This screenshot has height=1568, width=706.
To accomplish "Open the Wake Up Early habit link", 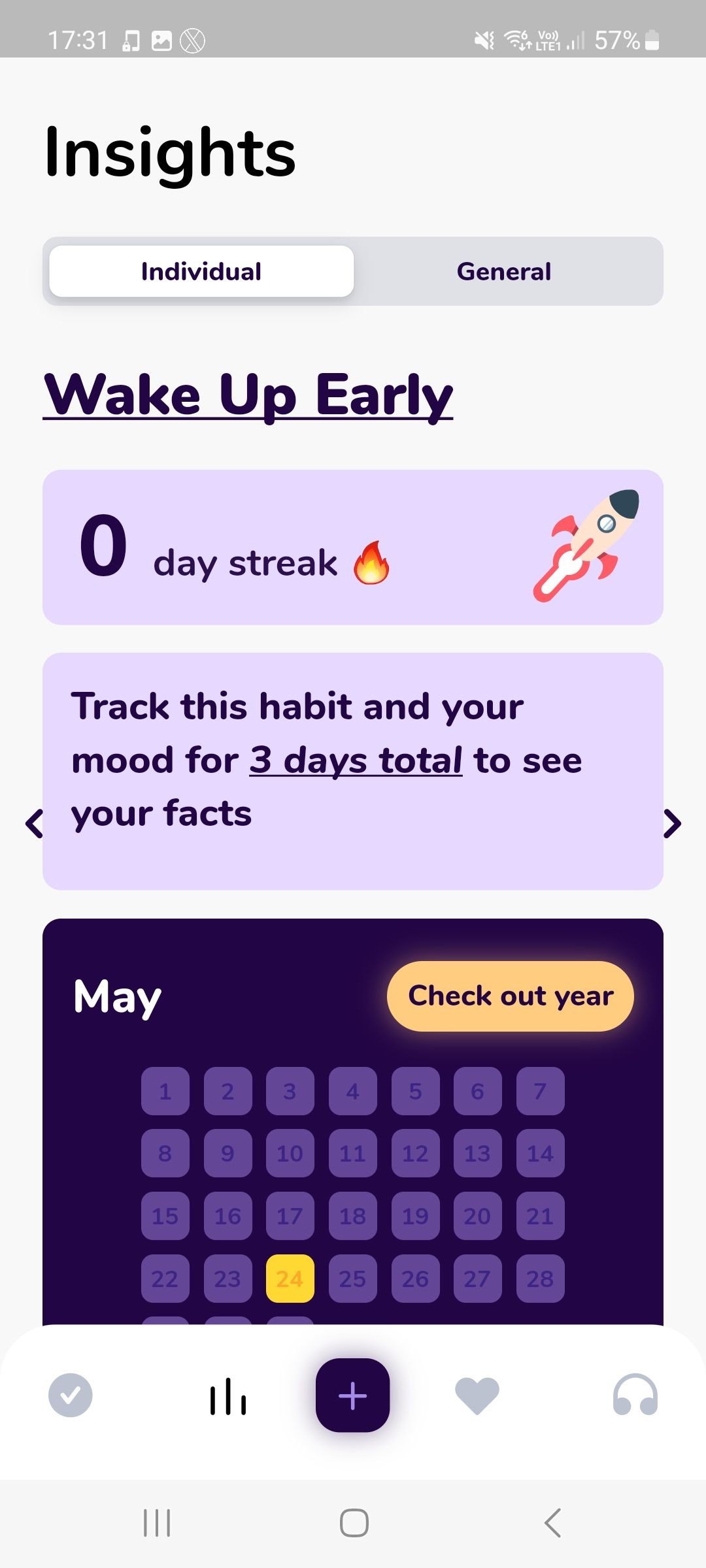I will pyautogui.click(x=248, y=395).
